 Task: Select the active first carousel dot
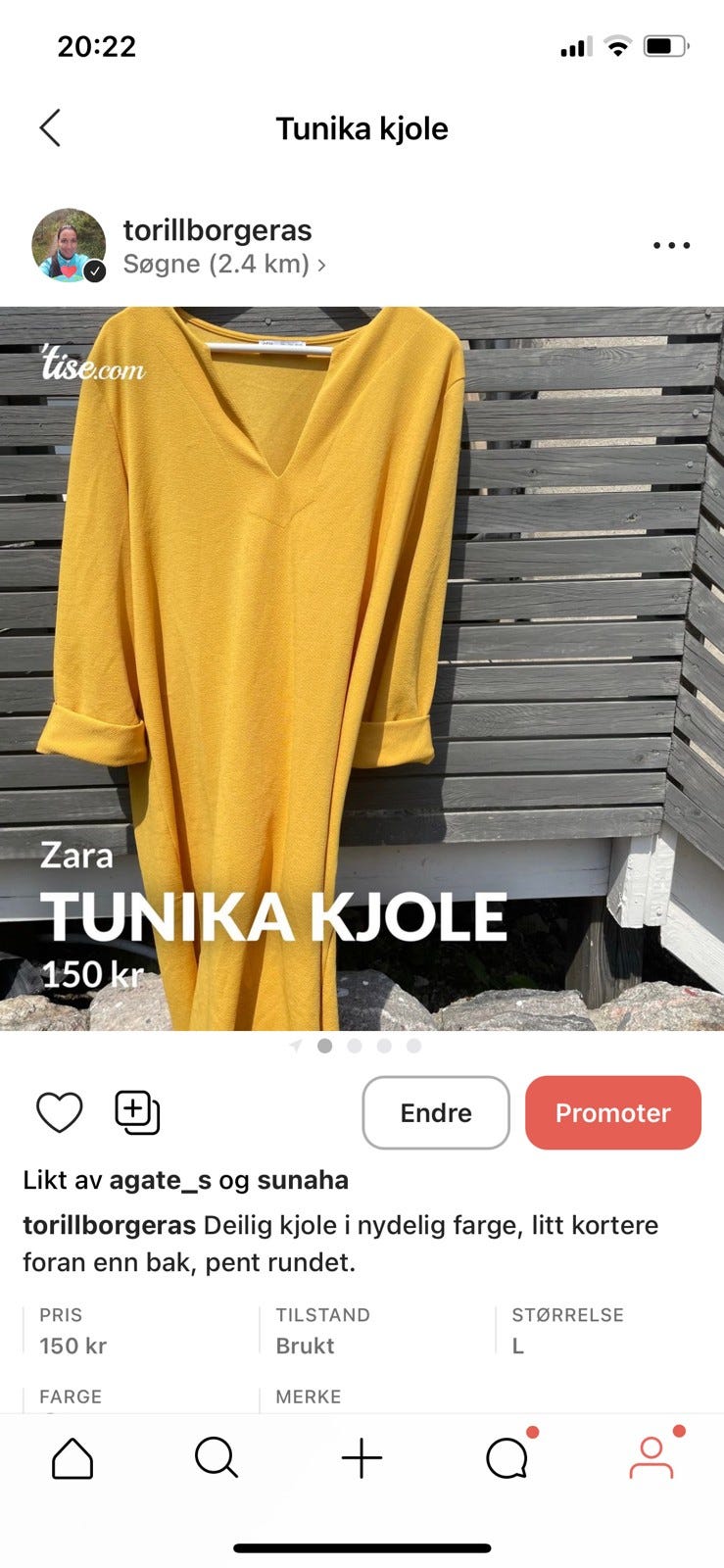click(x=325, y=1046)
